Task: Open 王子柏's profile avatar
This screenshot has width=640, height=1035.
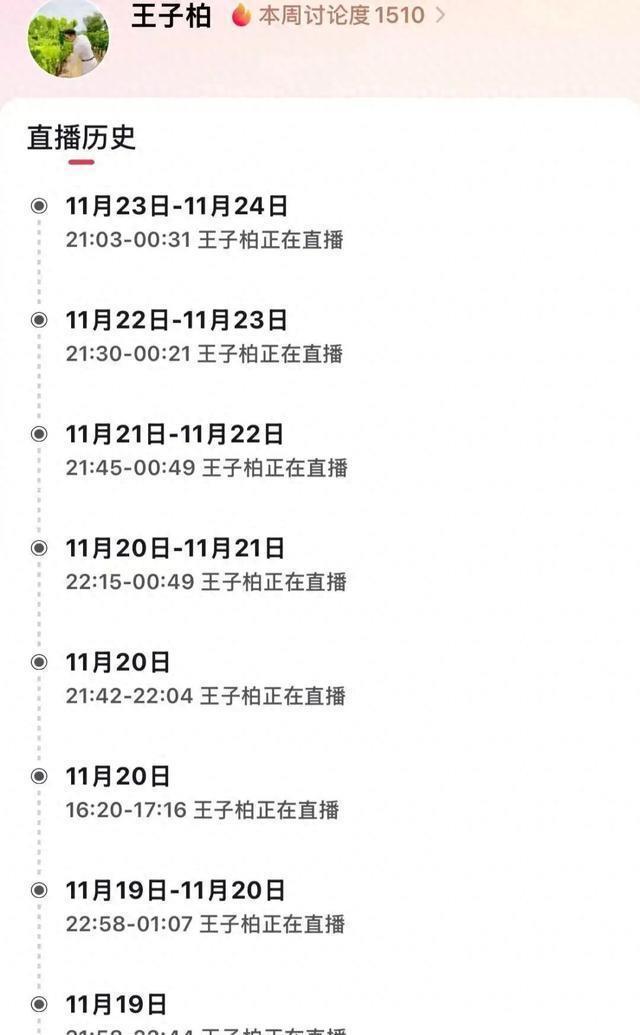Action: tap(68, 37)
